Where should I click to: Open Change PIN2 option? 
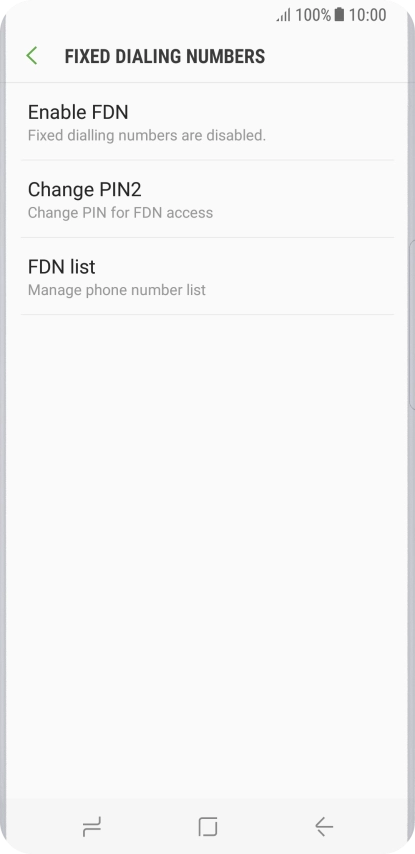(207, 199)
